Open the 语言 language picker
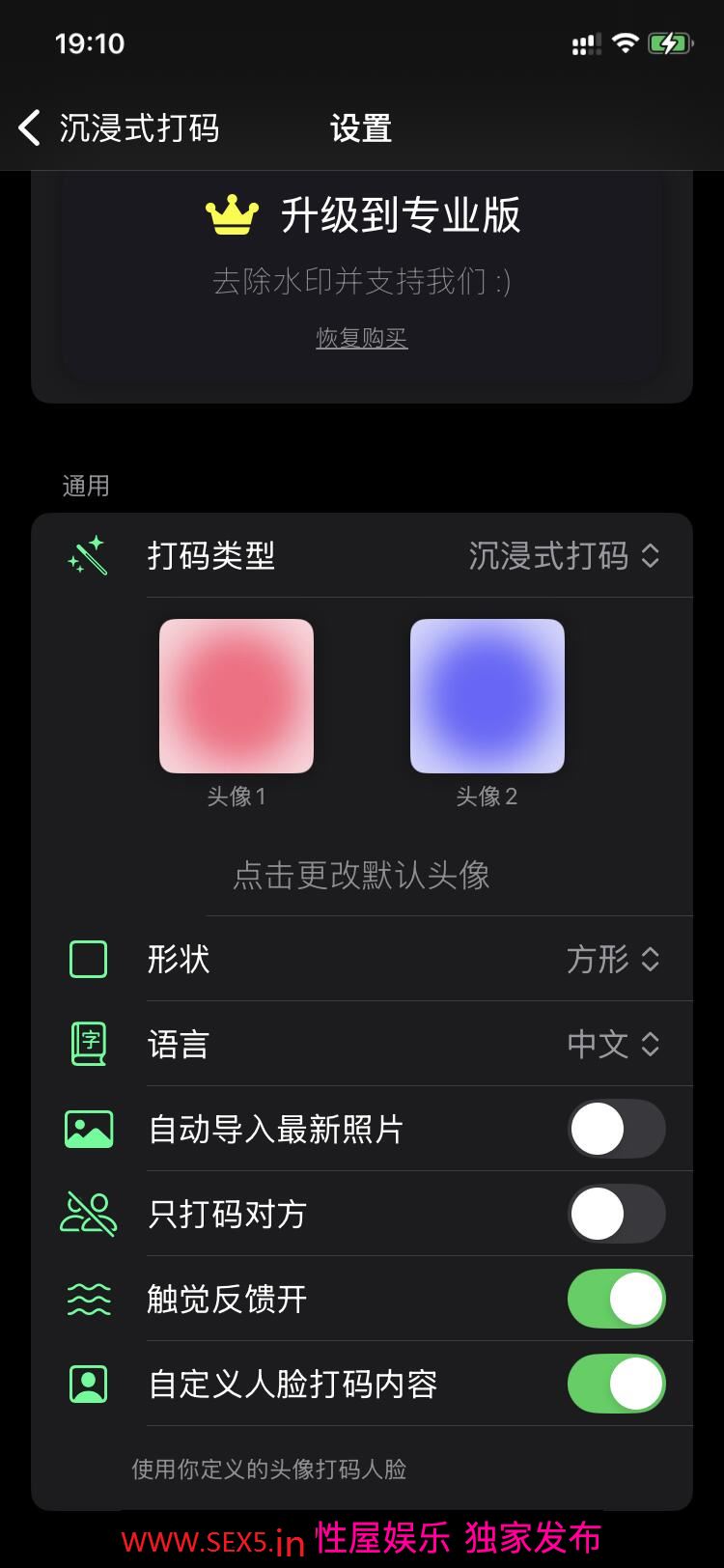Viewport: 724px width, 1568px height. [x=613, y=1045]
